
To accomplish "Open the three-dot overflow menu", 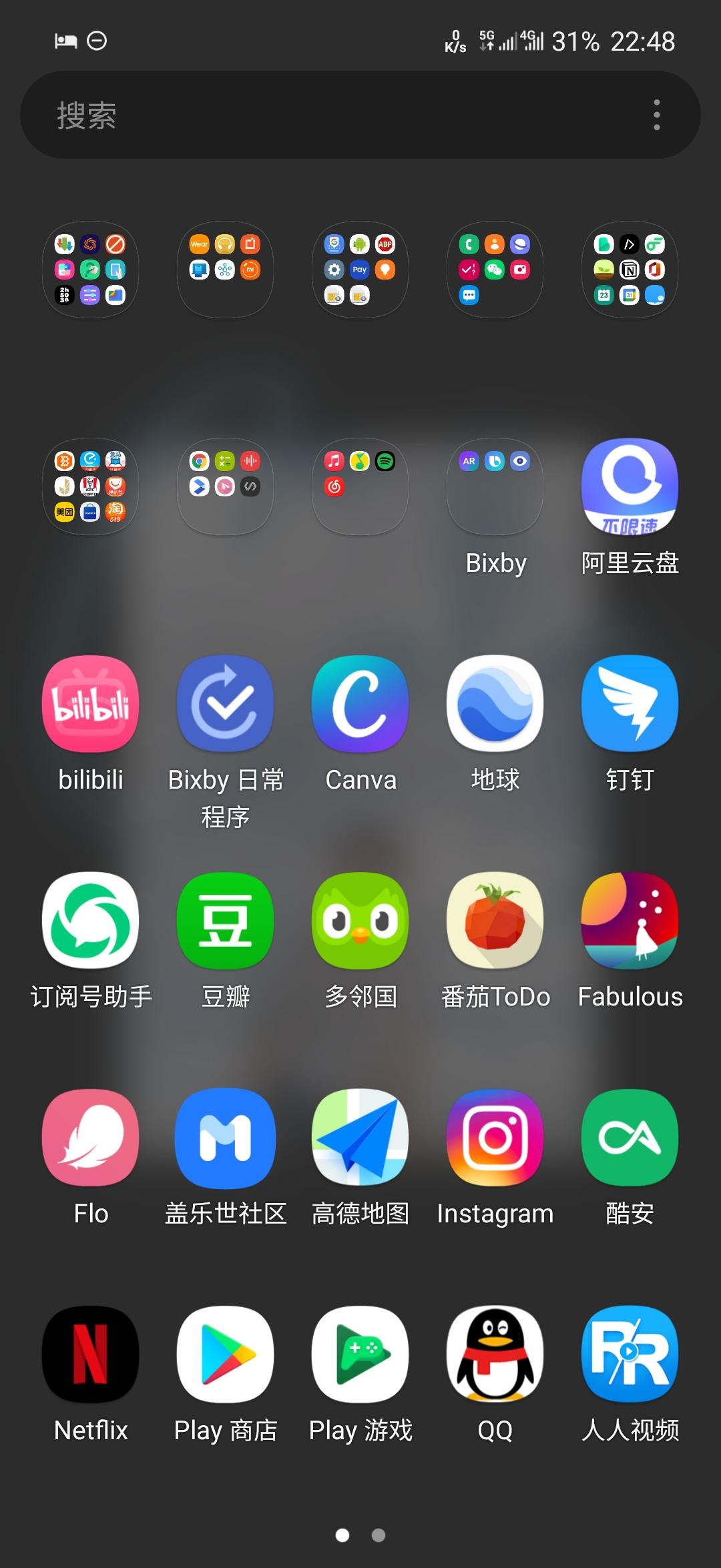I will pos(656,115).
